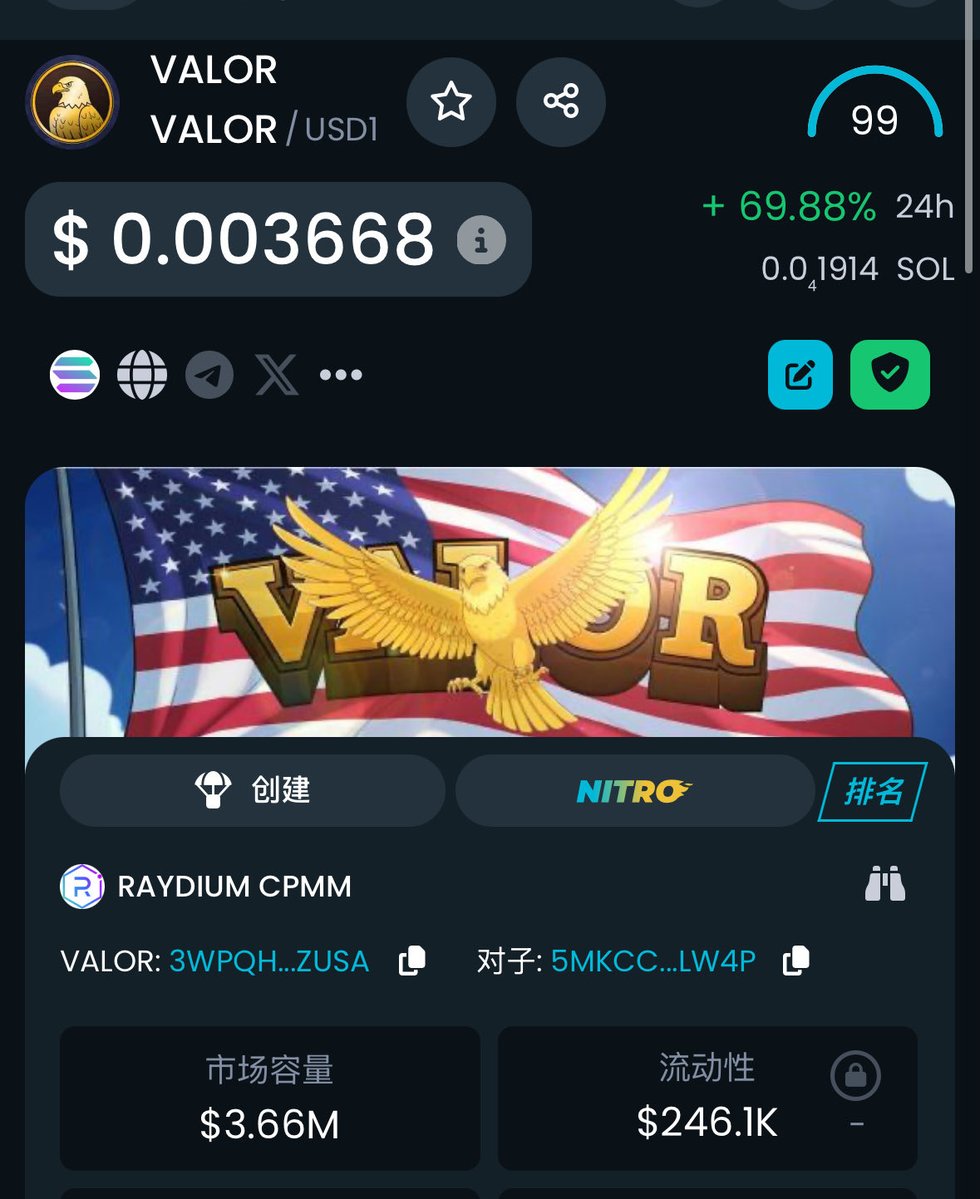
Task: Open pair contract link 5MKCC...LW4P
Action: point(653,962)
